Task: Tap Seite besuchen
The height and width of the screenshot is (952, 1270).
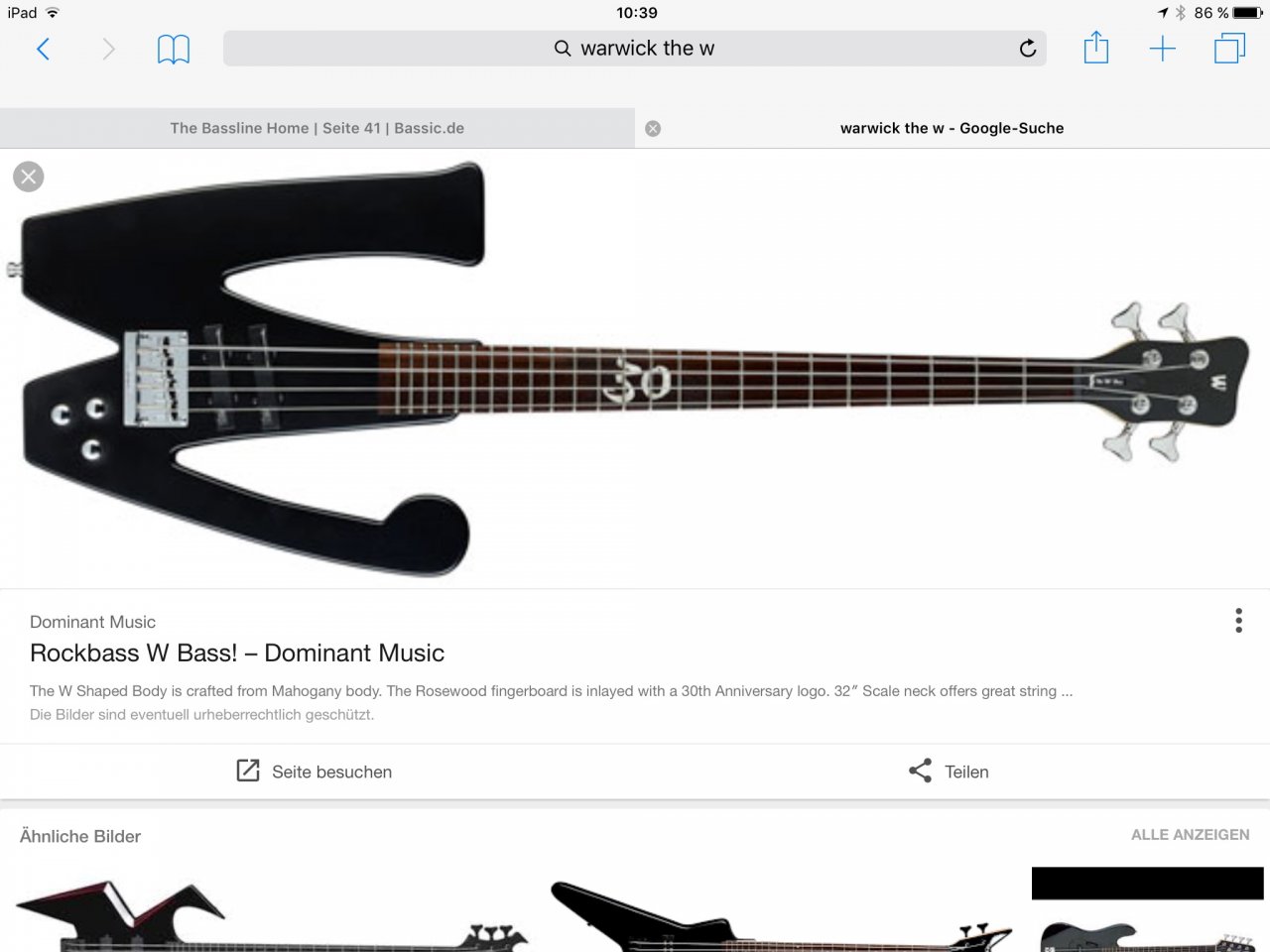Action: [315, 772]
